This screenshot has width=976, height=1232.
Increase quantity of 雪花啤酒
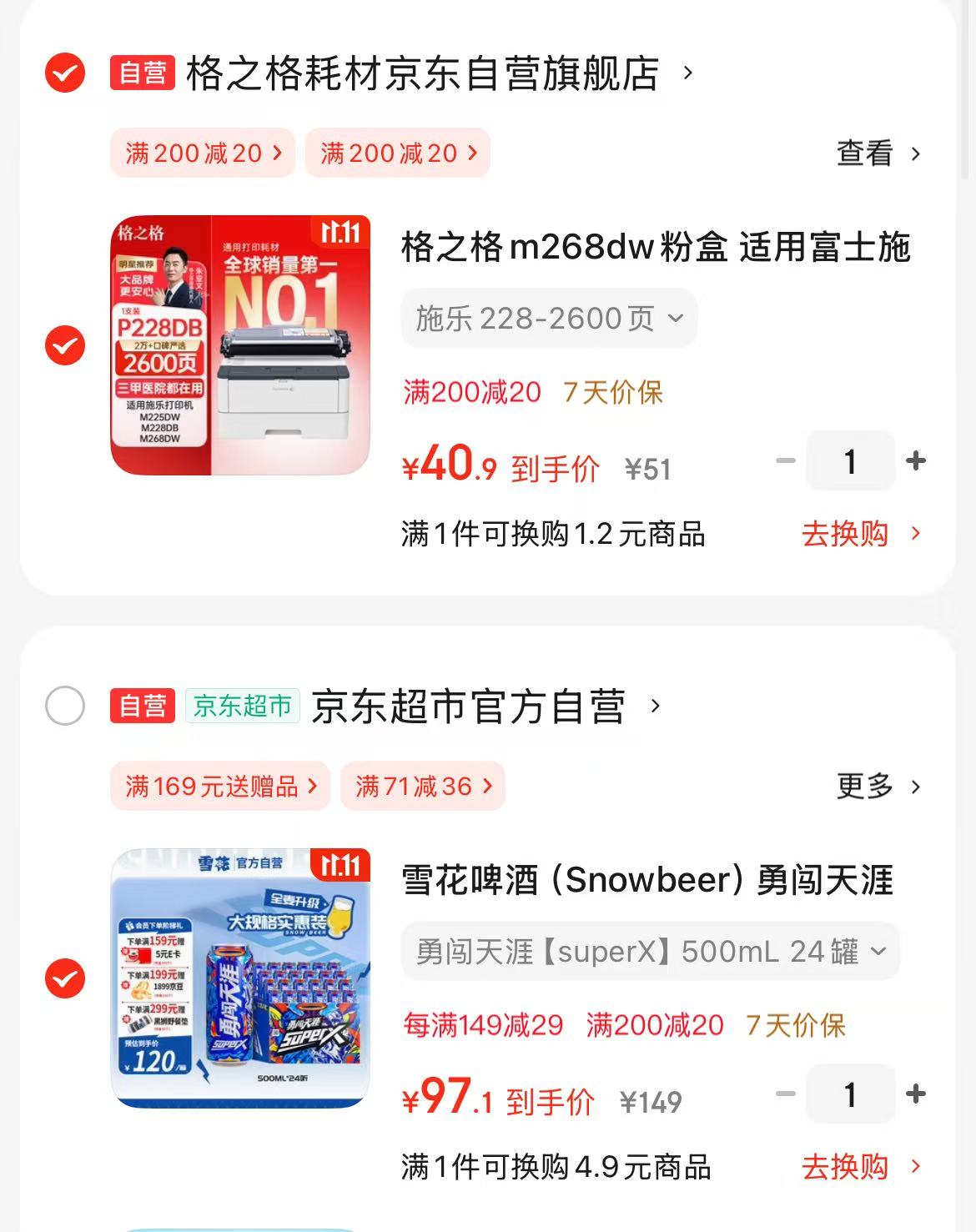[916, 1094]
